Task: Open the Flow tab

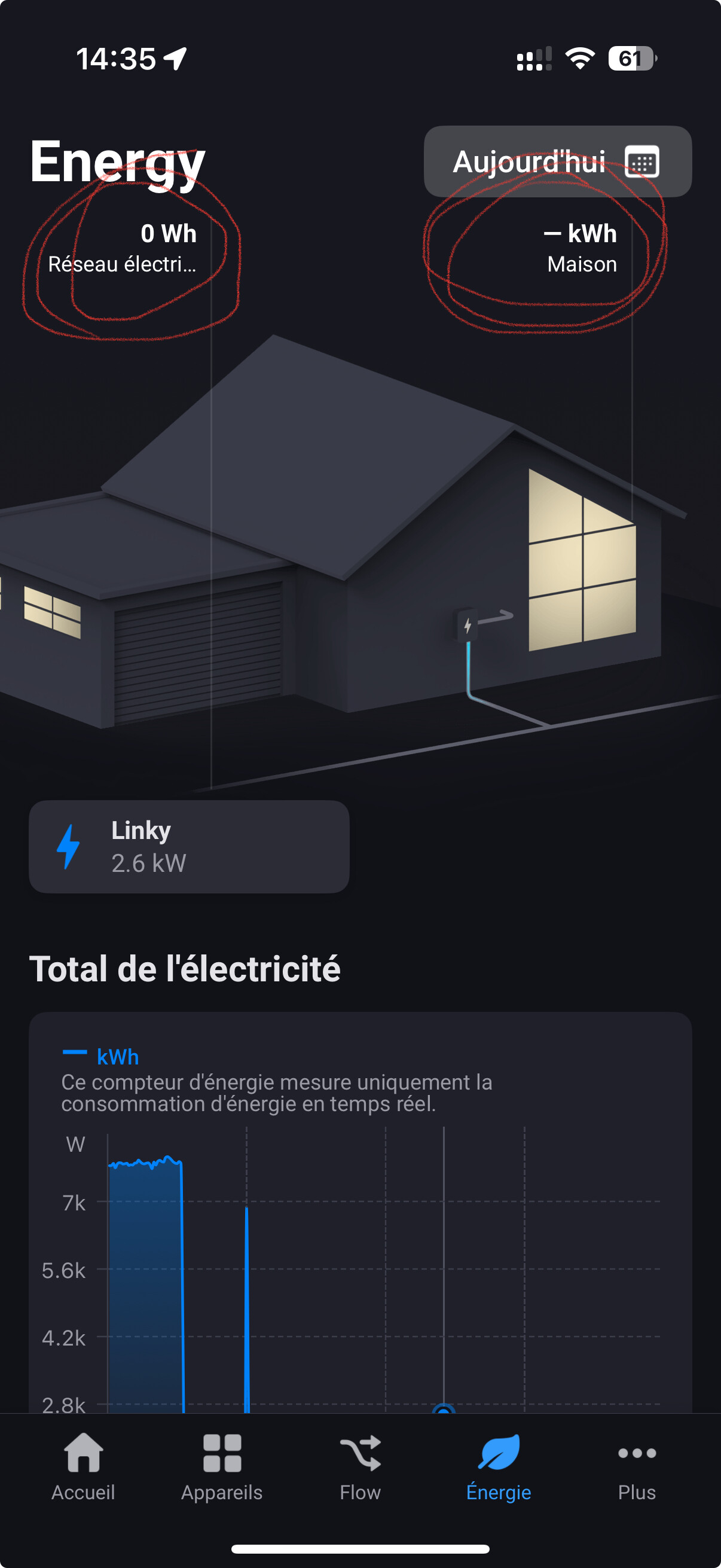Action: [360, 1468]
